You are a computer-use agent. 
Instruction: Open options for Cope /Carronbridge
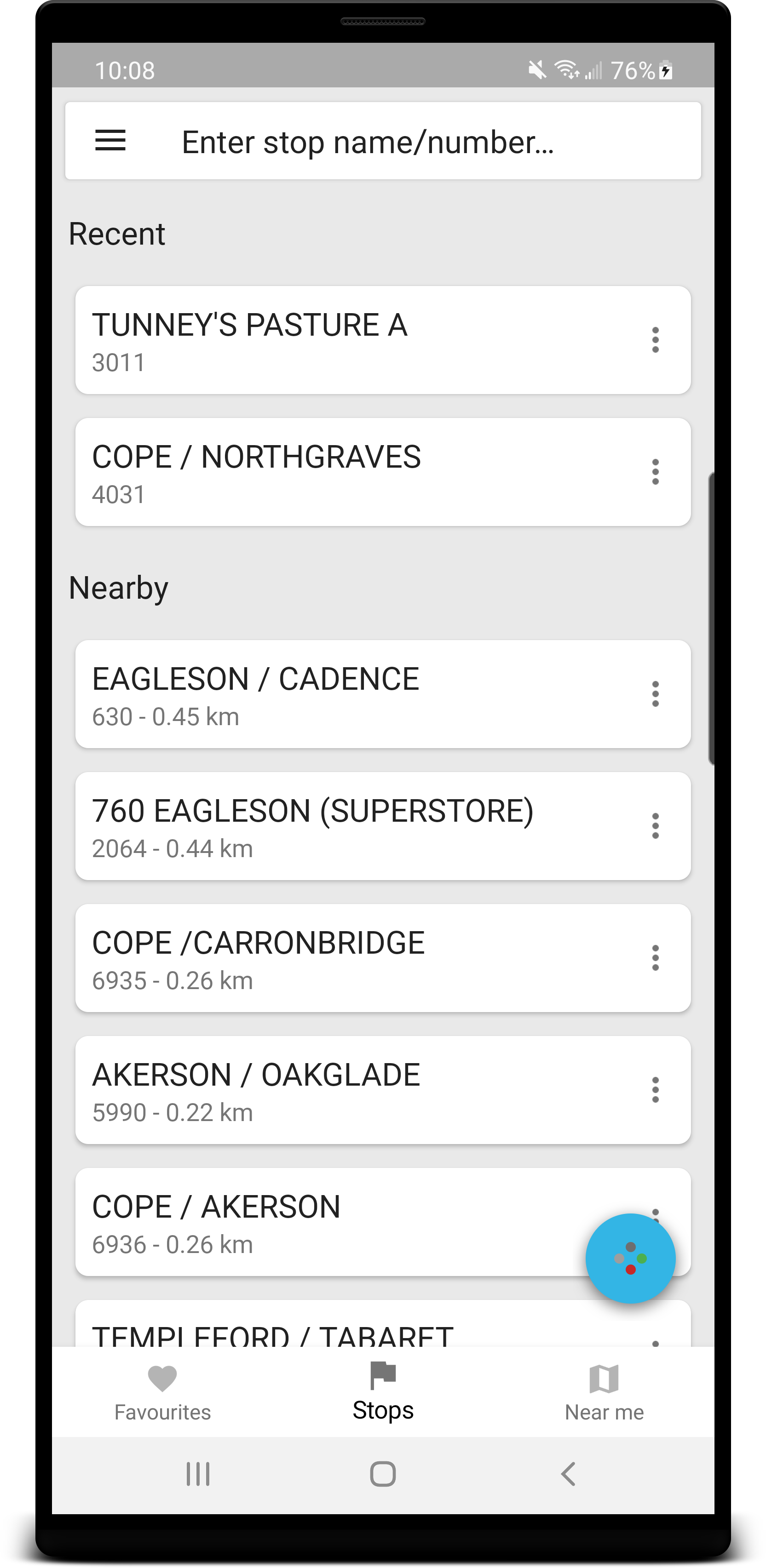pyautogui.click(x=655, y=959)
